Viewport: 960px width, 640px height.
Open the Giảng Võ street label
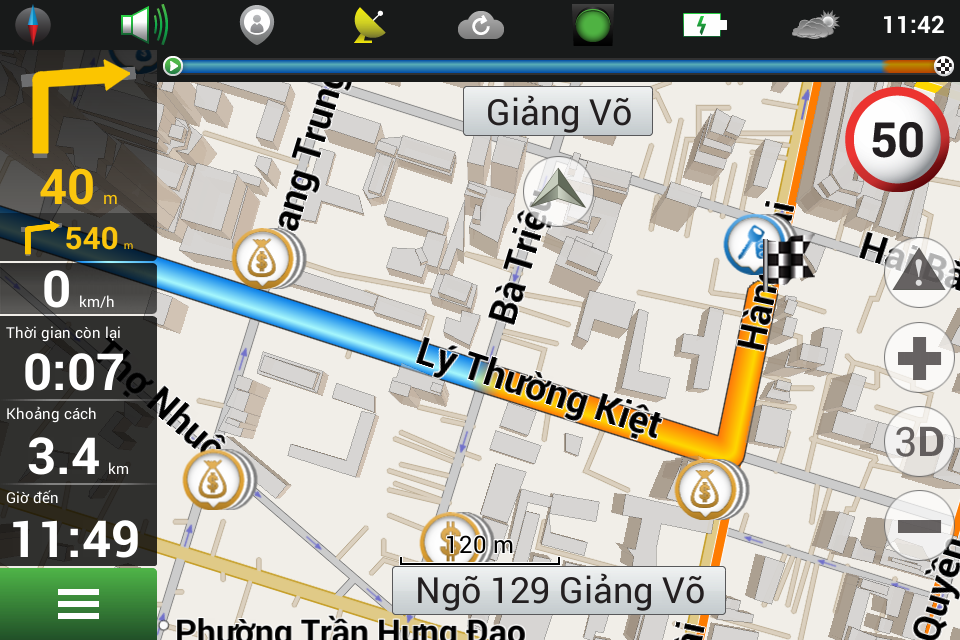558,112
